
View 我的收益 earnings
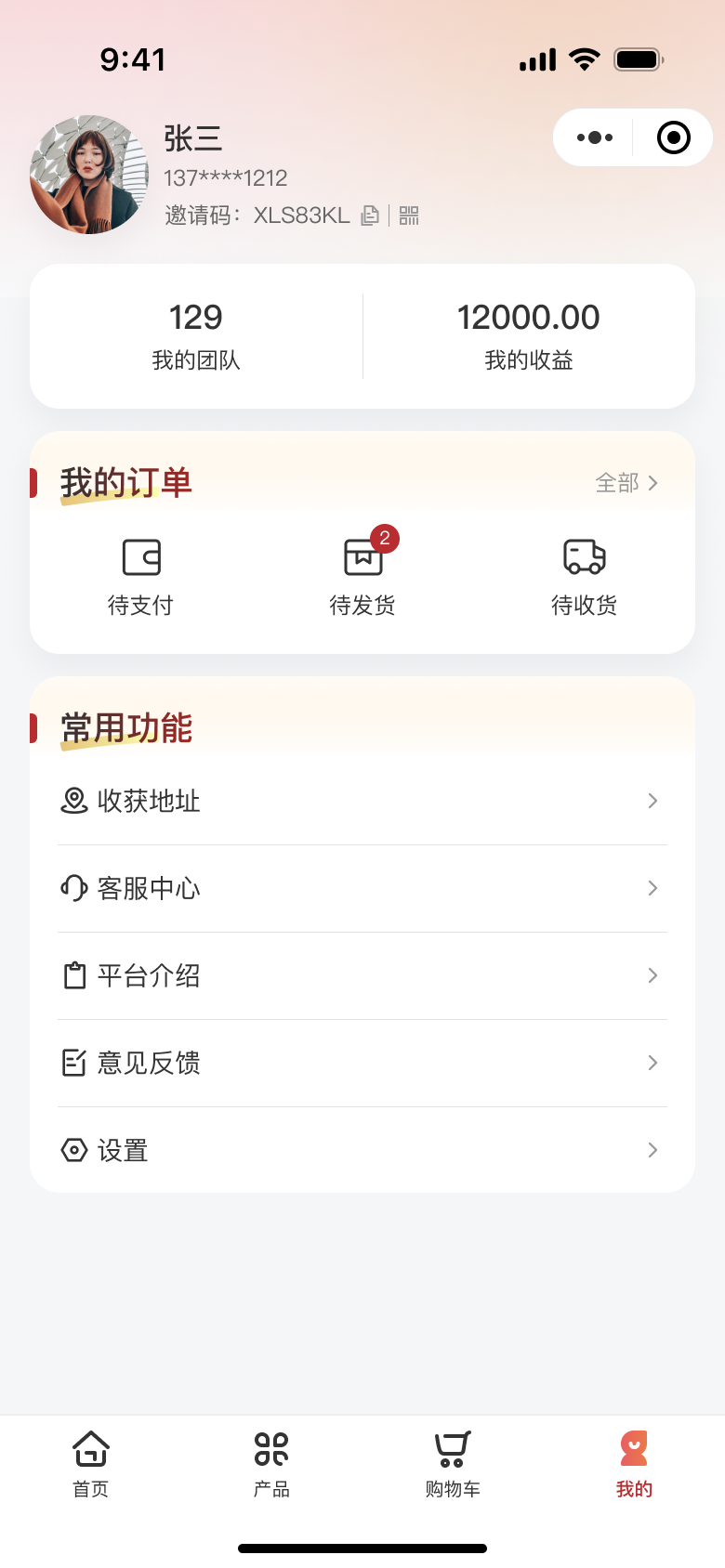(528, 335)
